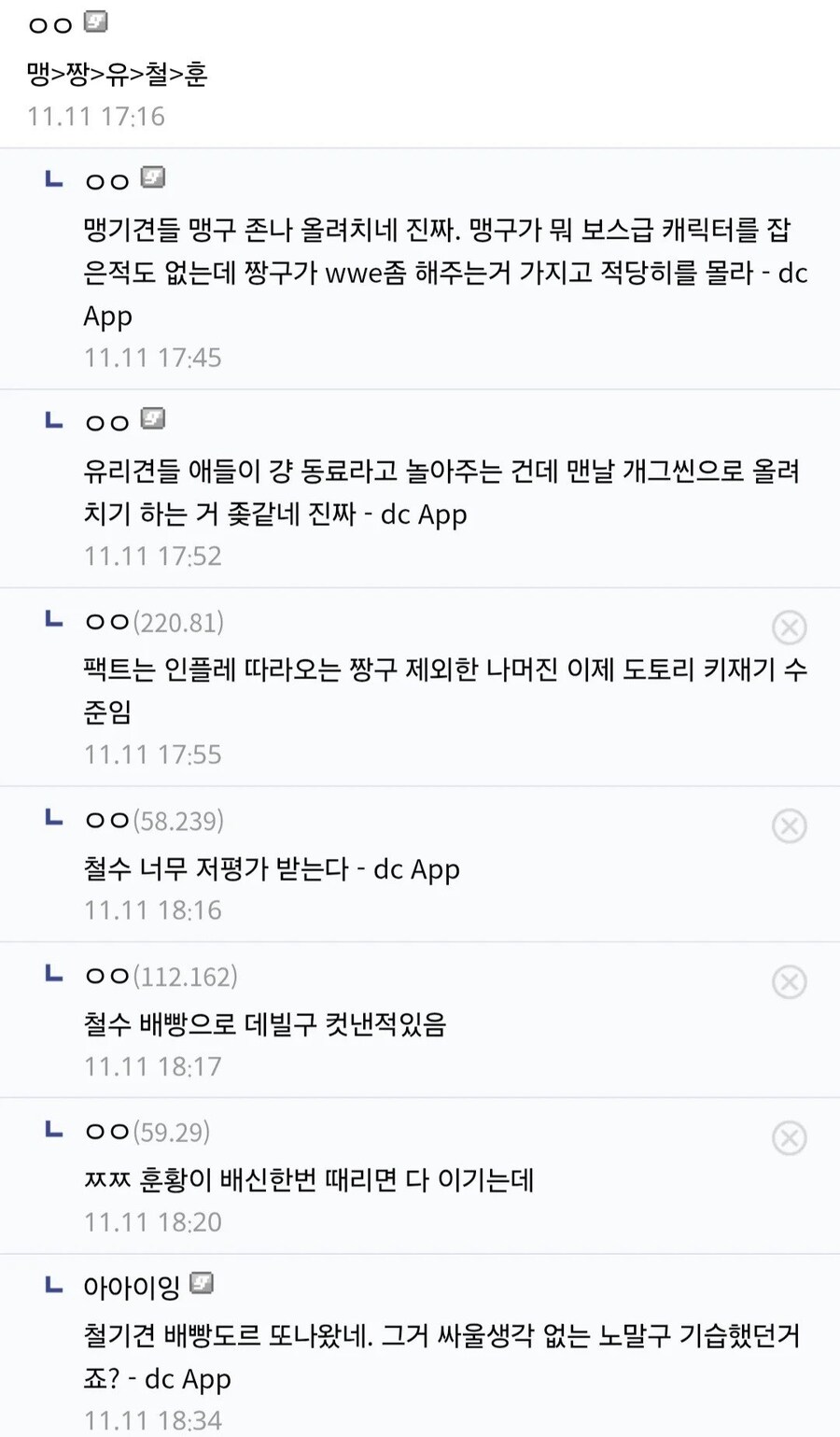Click reply arrow beside the (220.81) comment

[x=53, y=618]
